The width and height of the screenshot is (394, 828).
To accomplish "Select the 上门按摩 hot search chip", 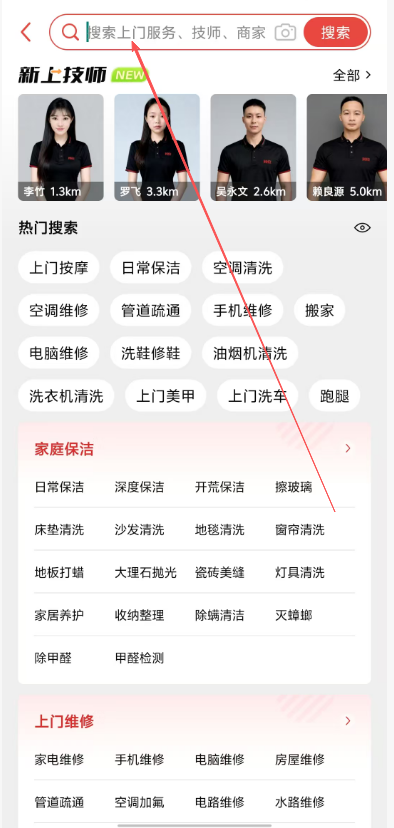I will [59, 268].
